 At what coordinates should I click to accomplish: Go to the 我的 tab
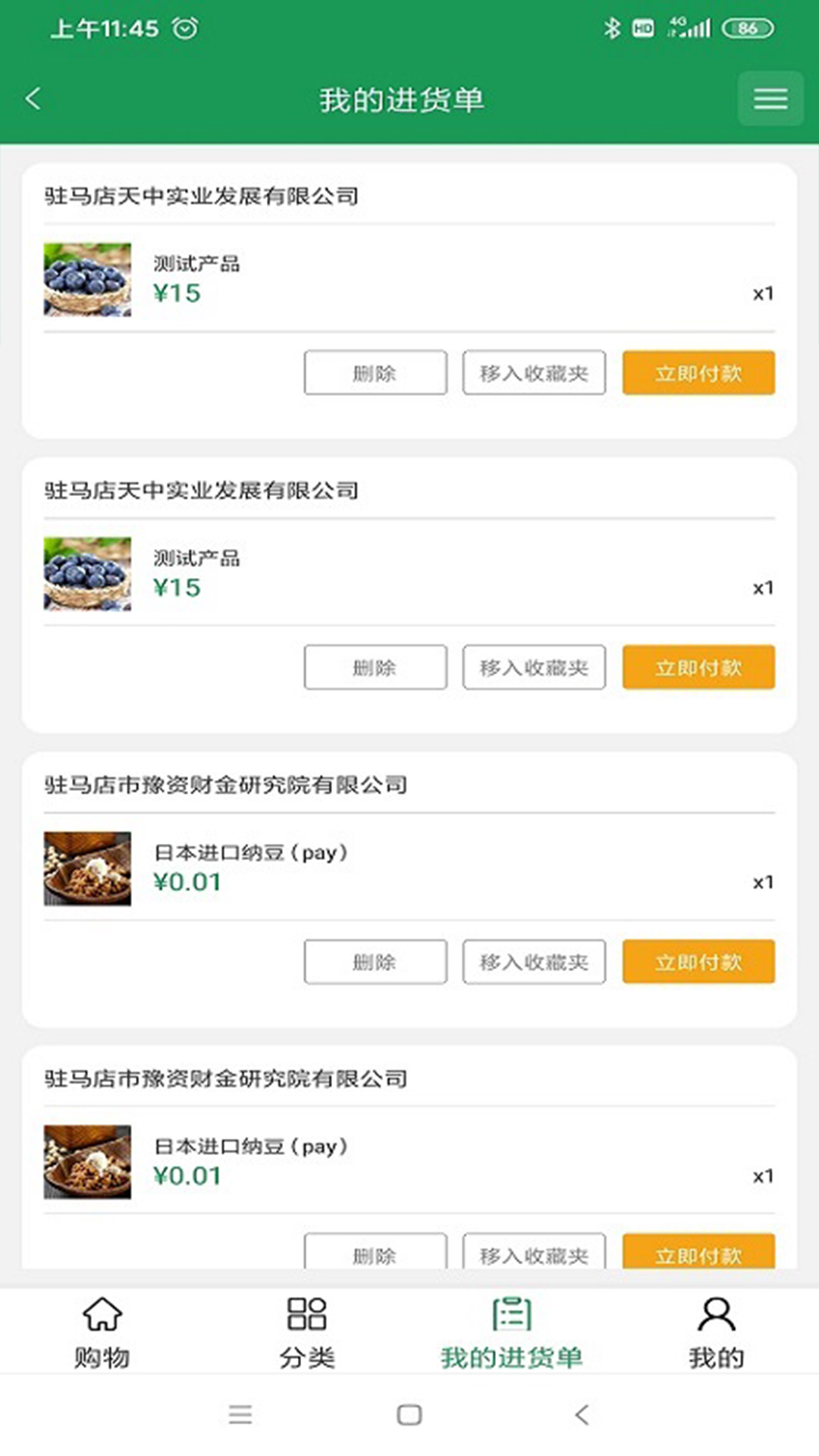click(x=716, y=1332)
